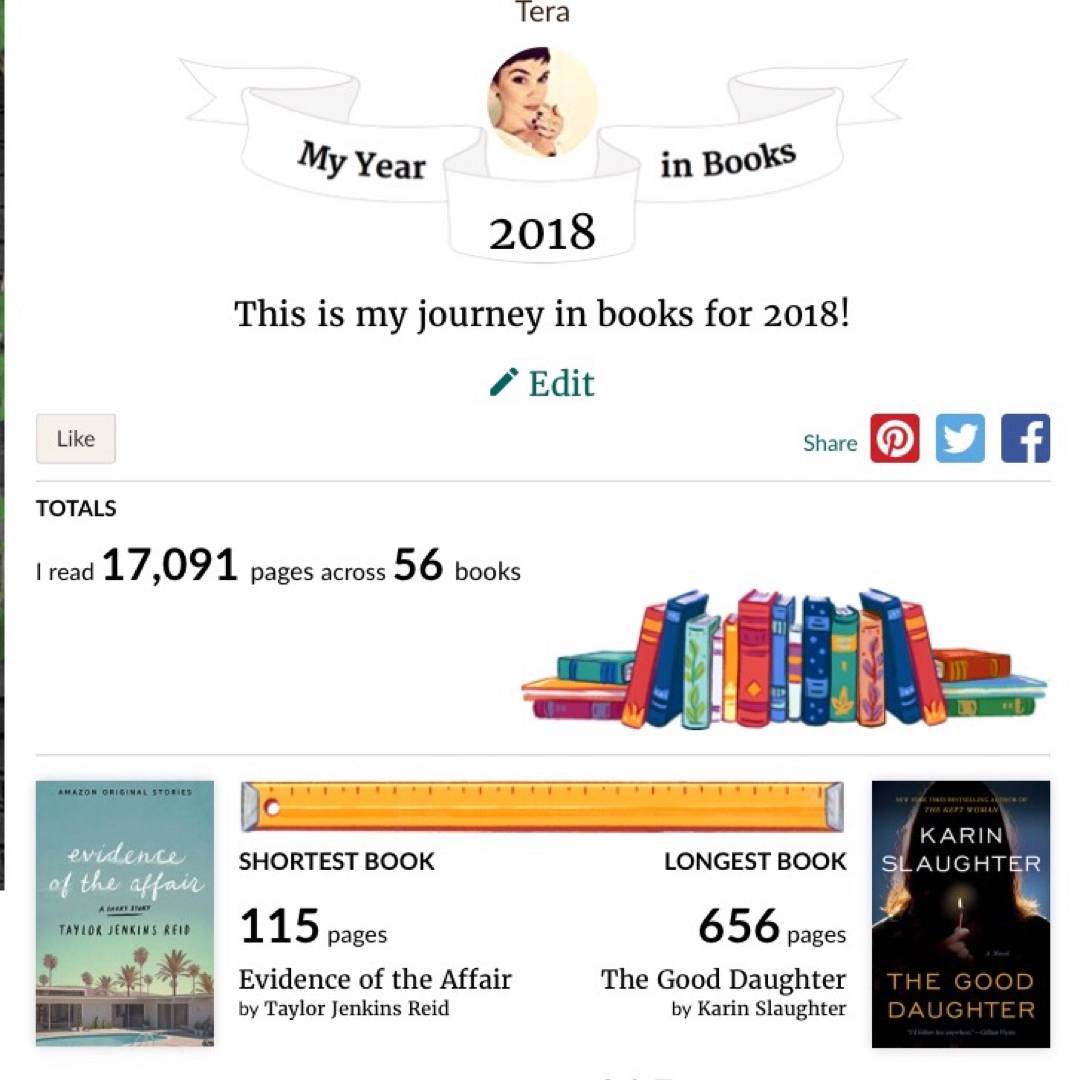Viewport: 1080px width, 1080px height.
Task: Open Evidence of the Affair cover
Action: click(125, 913)
